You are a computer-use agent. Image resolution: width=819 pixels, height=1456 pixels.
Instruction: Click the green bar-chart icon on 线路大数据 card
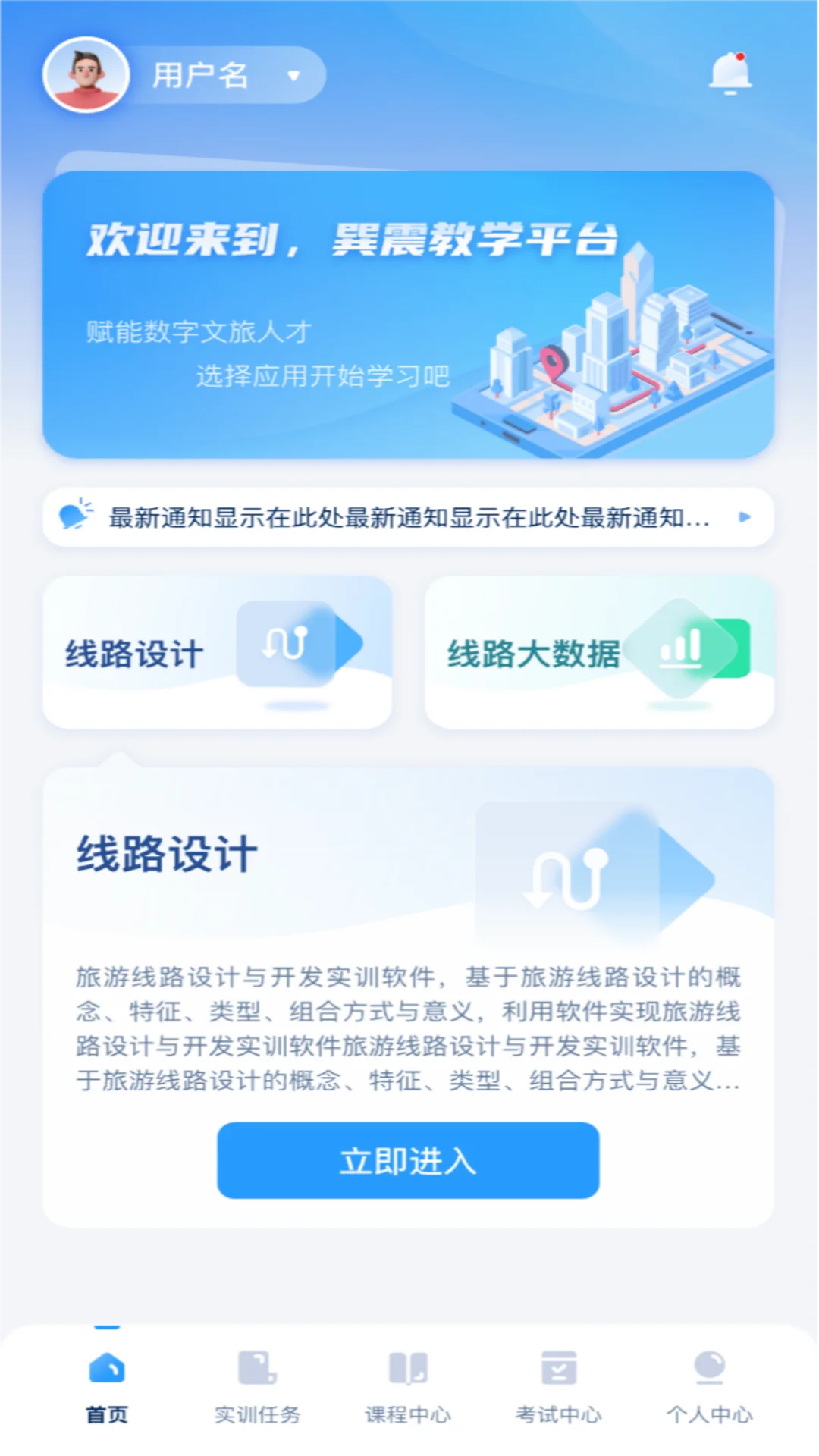pyautogui.click(x=682, y=648)
